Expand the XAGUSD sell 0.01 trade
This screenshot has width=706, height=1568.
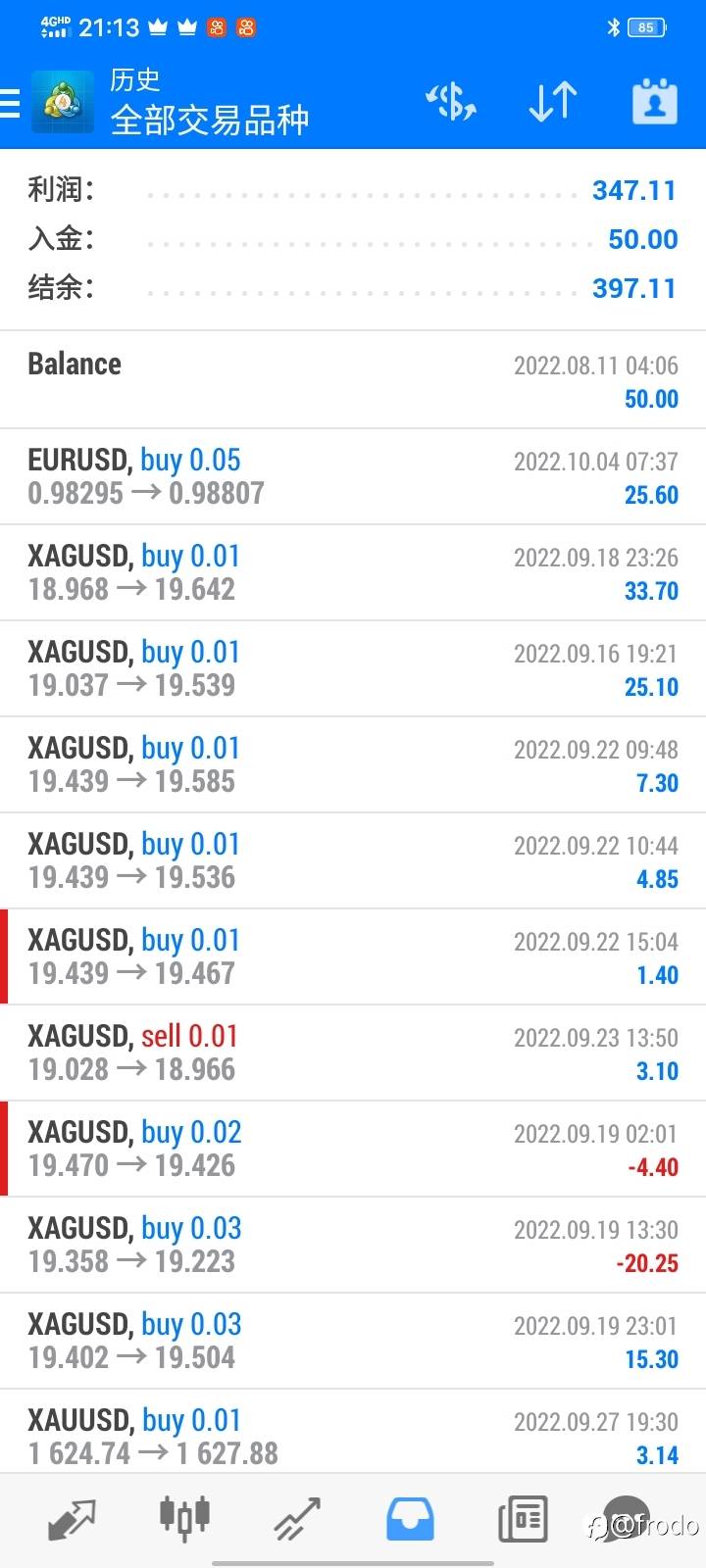pos(353,1053)
